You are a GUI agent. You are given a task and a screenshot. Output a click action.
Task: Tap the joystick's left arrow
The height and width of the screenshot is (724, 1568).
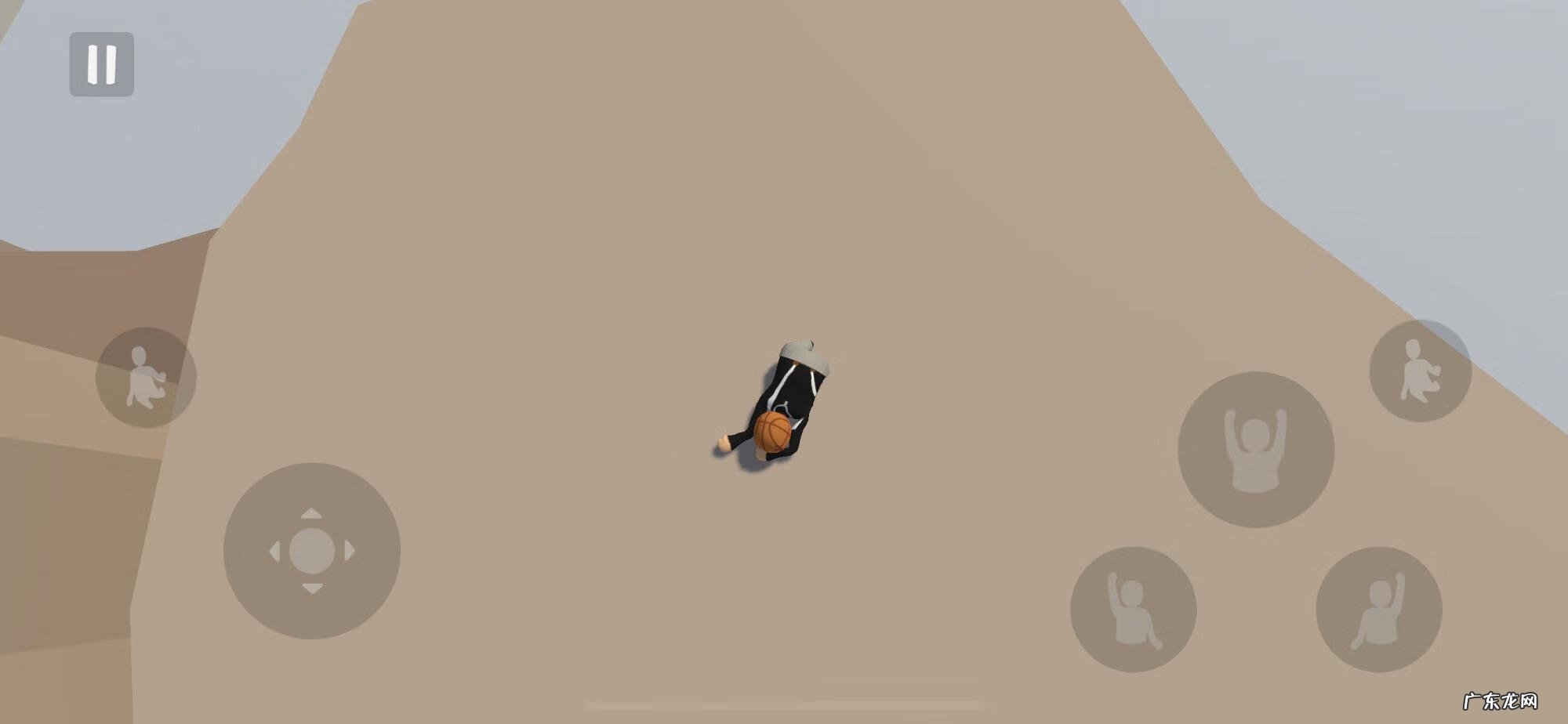point(274,551)
